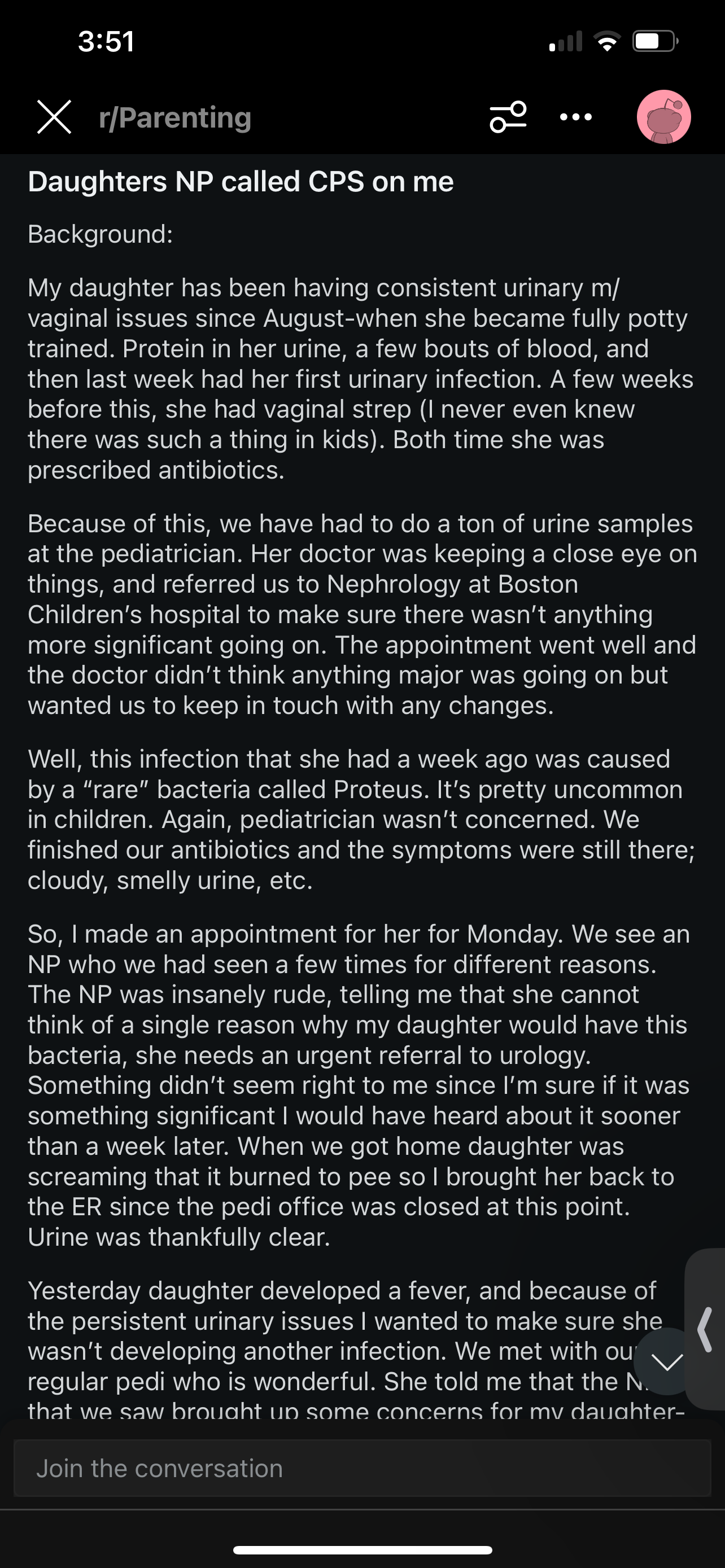Close the post view
Image resolution: width=725 pixels, height=1568 pixels.
(54, 117)
